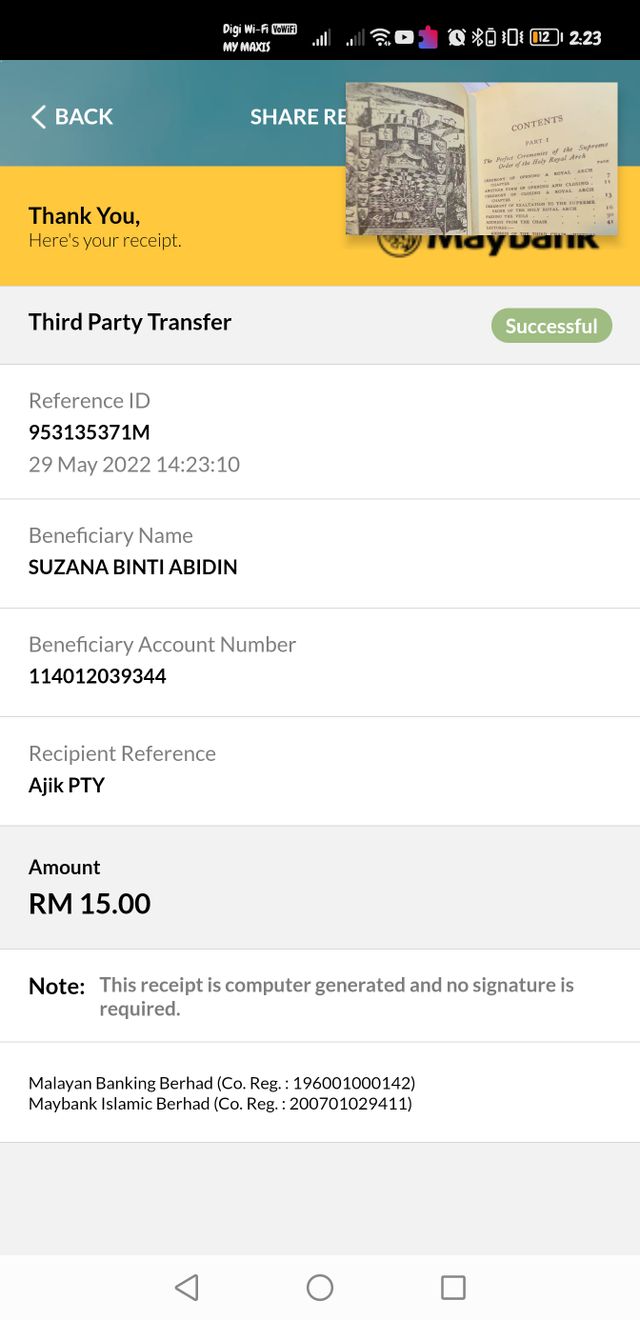The width and height of the screenshot is (640, 1320).
Task: Go back from the receipt screen
Action: (72, 117)
